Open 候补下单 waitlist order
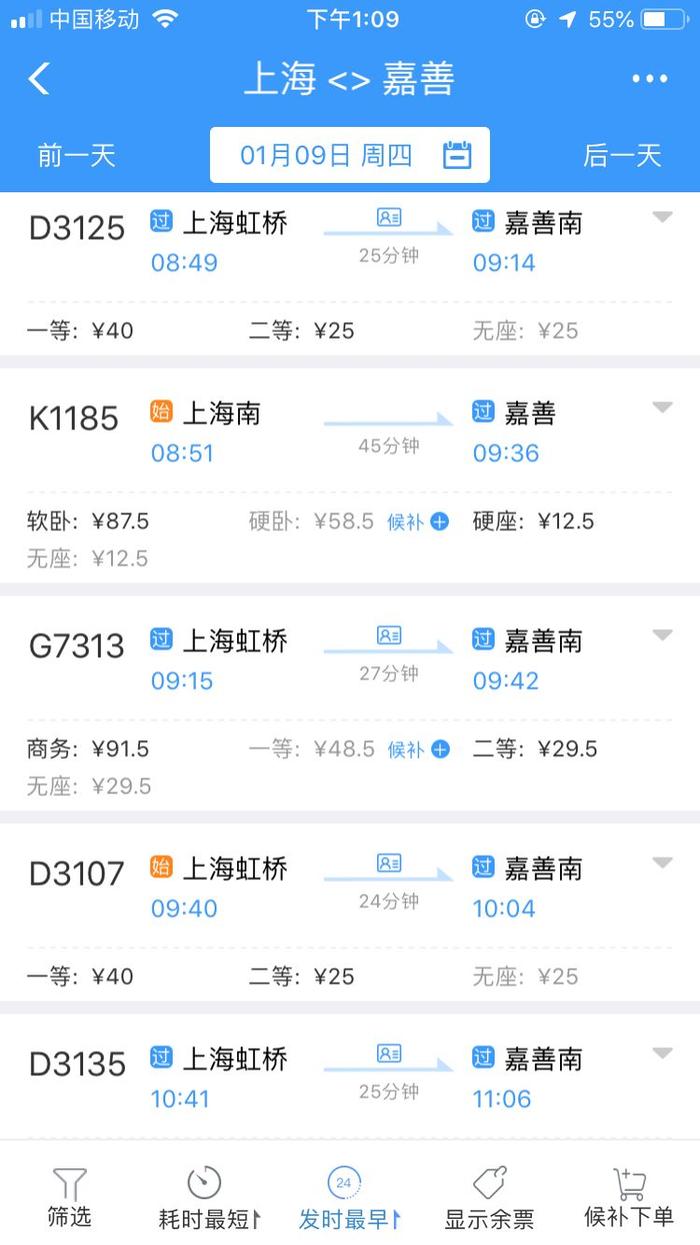700x1245 pixels. 630,1196
